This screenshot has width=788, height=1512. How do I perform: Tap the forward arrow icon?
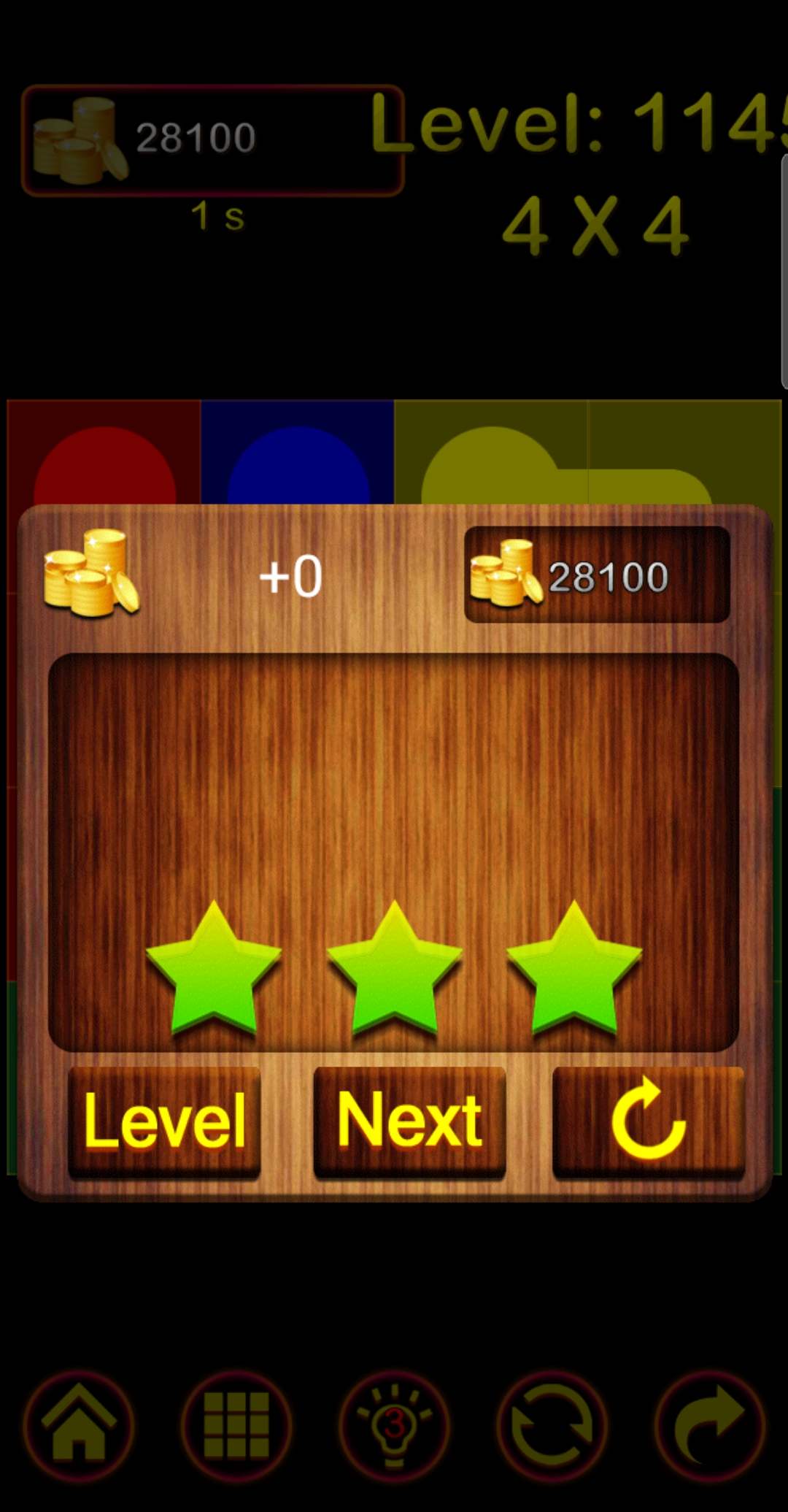click(709, 1424)
